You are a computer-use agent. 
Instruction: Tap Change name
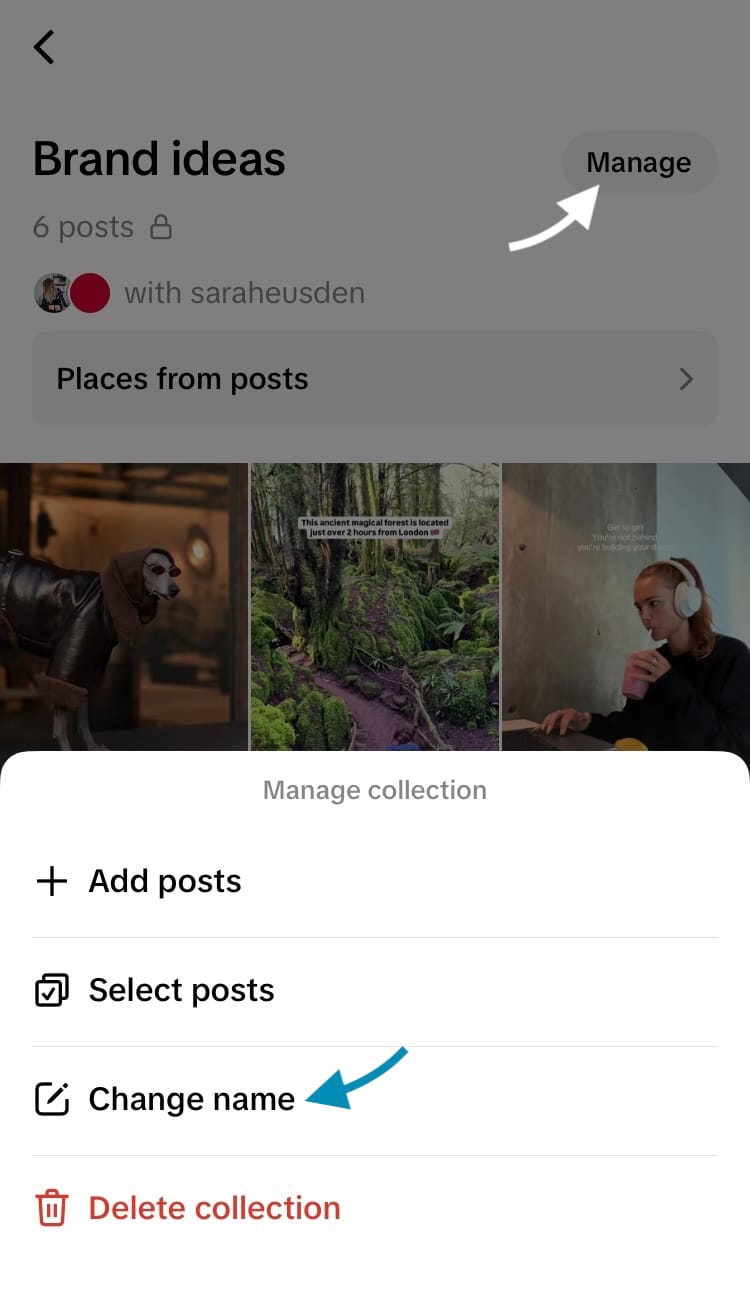click(191, 1099)
